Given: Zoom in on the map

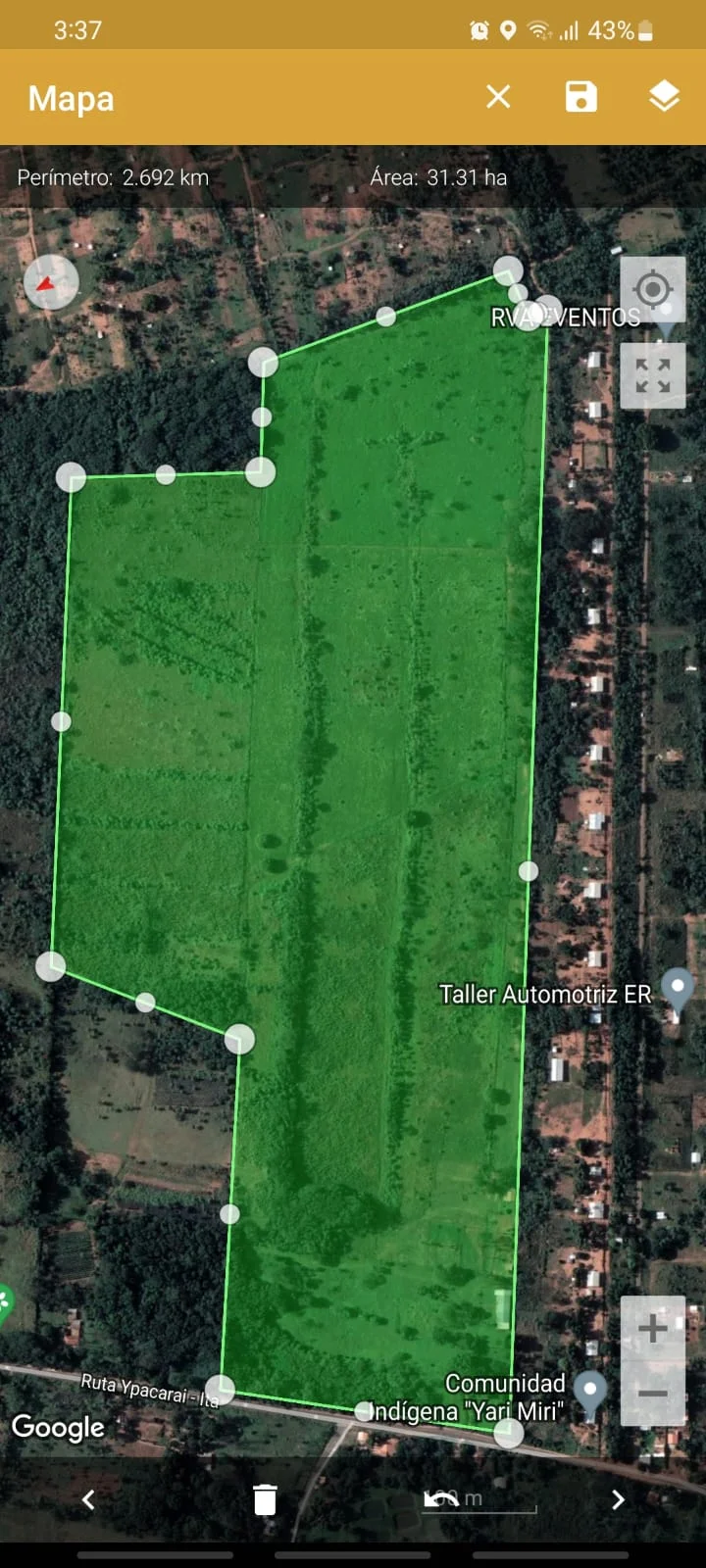Looking at the screenshot, I should click(x=652, y=1329).
